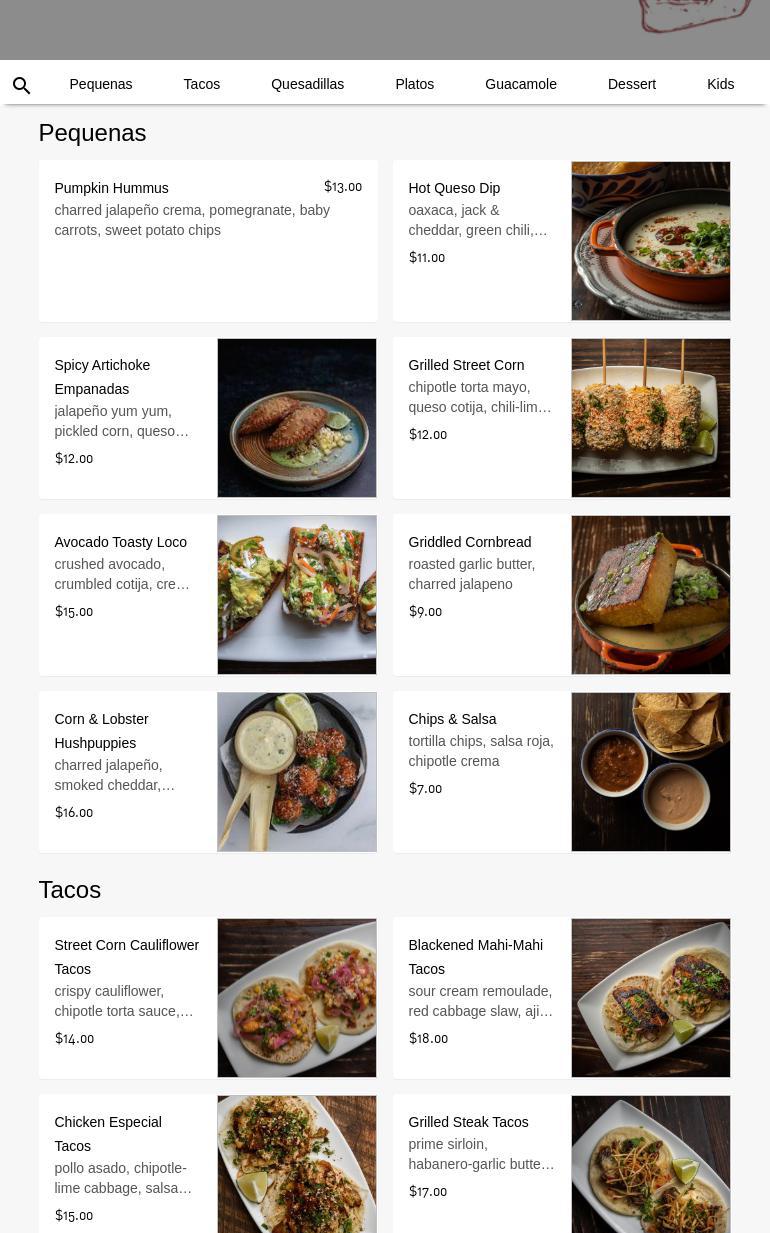Screen dimensions: 770x1233
Task: Select Street Corn Cauliflower Tacos
Action: click(208, 997)
